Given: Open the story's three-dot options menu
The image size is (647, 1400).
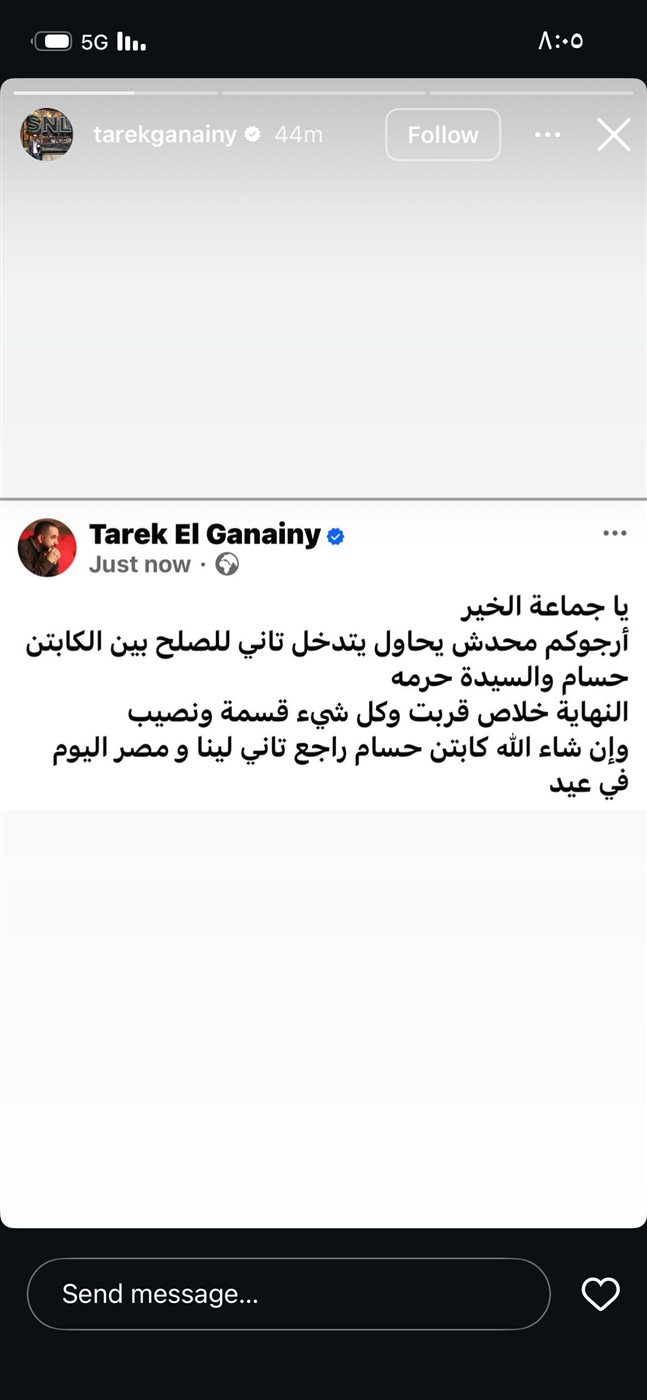Looking at the screenshot, I should [548, 135].
